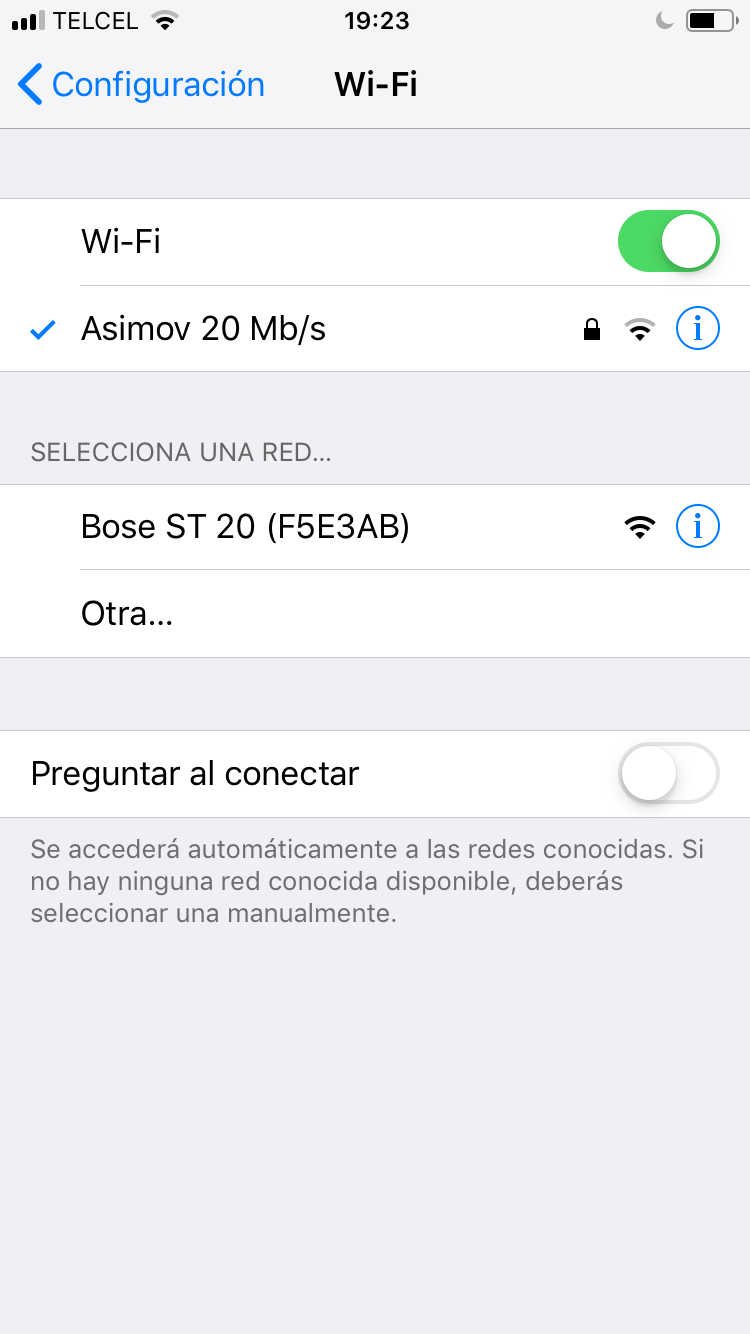This screenshot has width=750, height=1334.
Task: Open info for Asimov 20 Mb/s network
Action: point(697,328)
